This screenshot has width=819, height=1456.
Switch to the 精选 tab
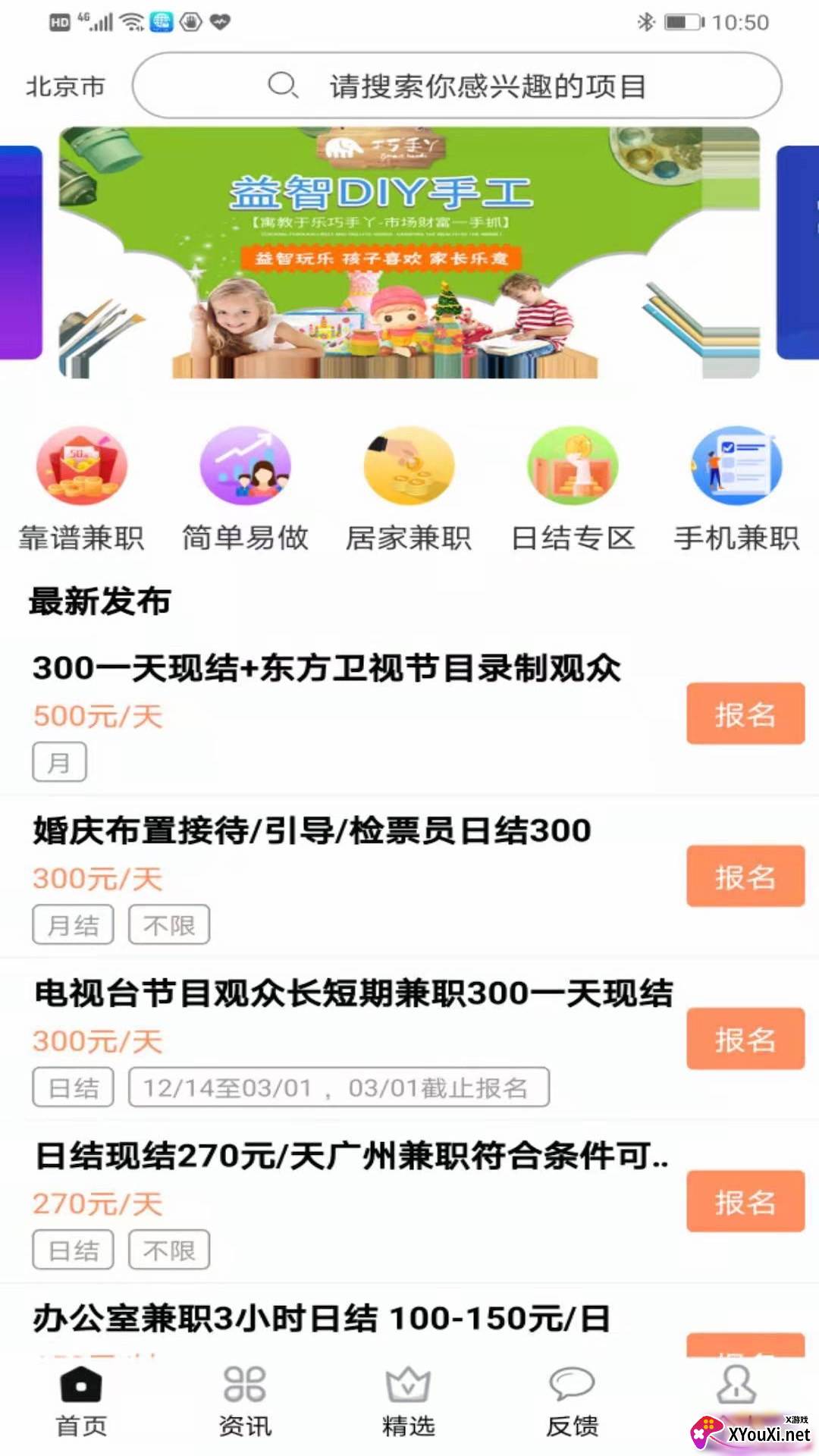[x=409, y=1401]
